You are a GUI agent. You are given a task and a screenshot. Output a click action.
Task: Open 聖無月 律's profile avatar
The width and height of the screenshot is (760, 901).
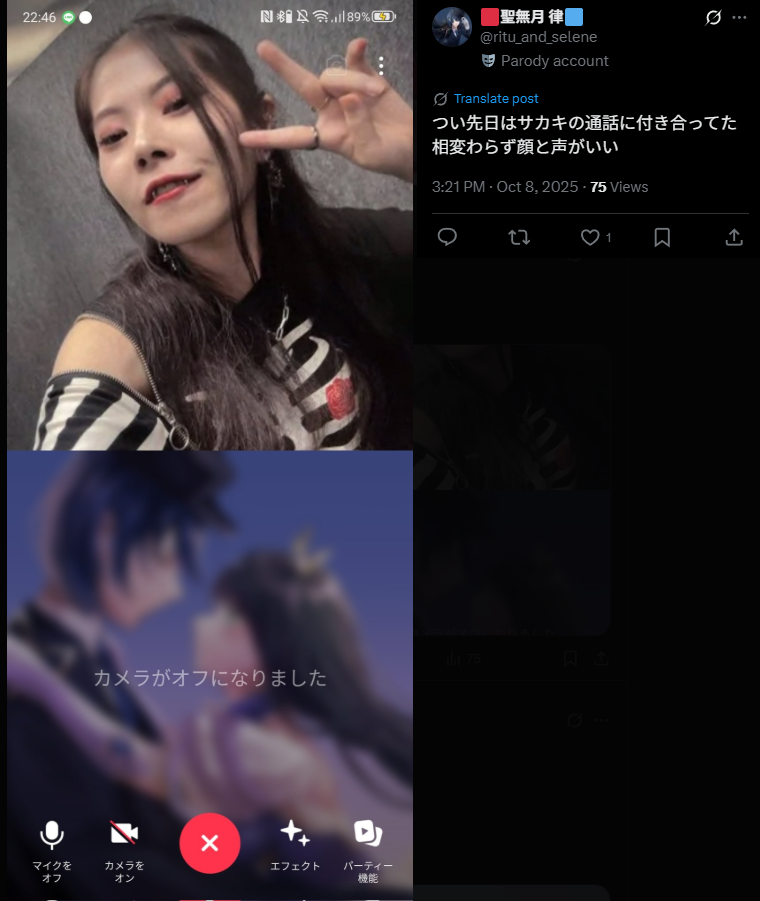point(452,26)
